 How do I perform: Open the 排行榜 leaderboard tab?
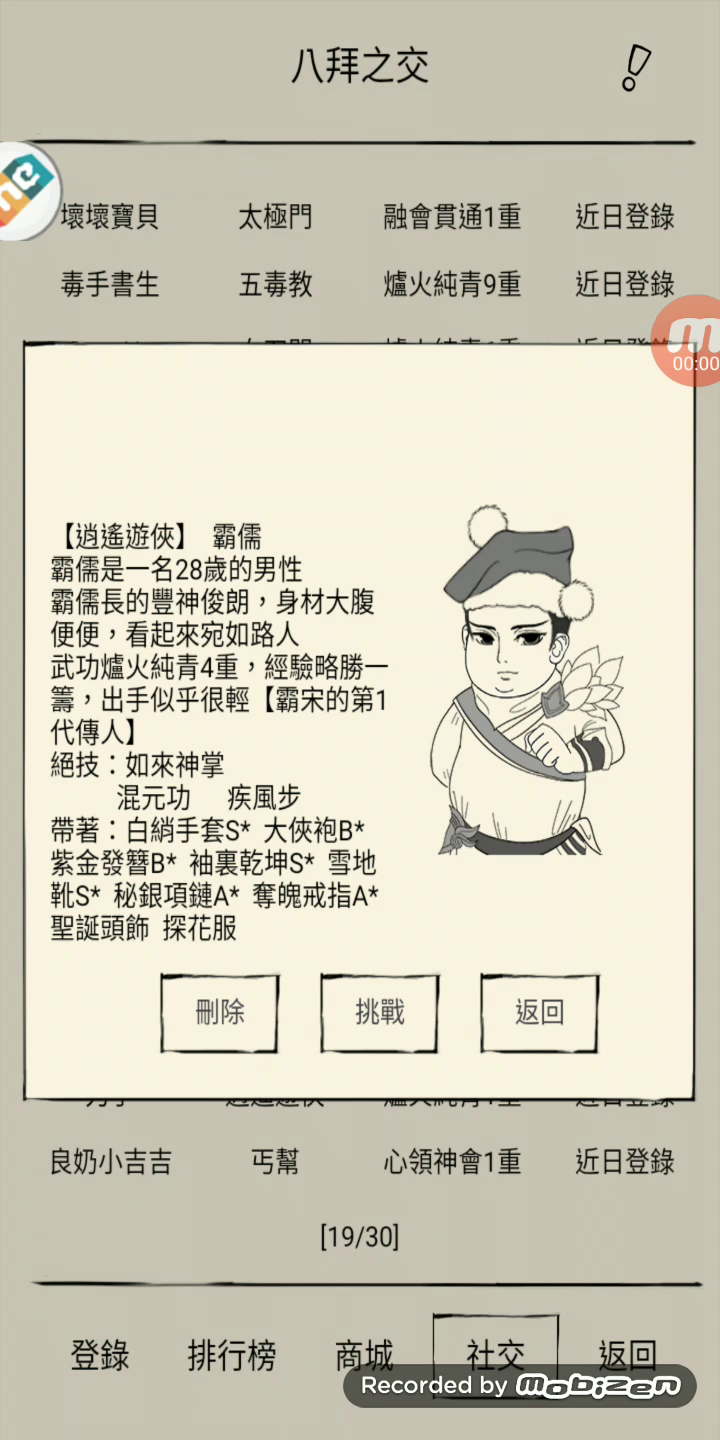pos(232,1356)
